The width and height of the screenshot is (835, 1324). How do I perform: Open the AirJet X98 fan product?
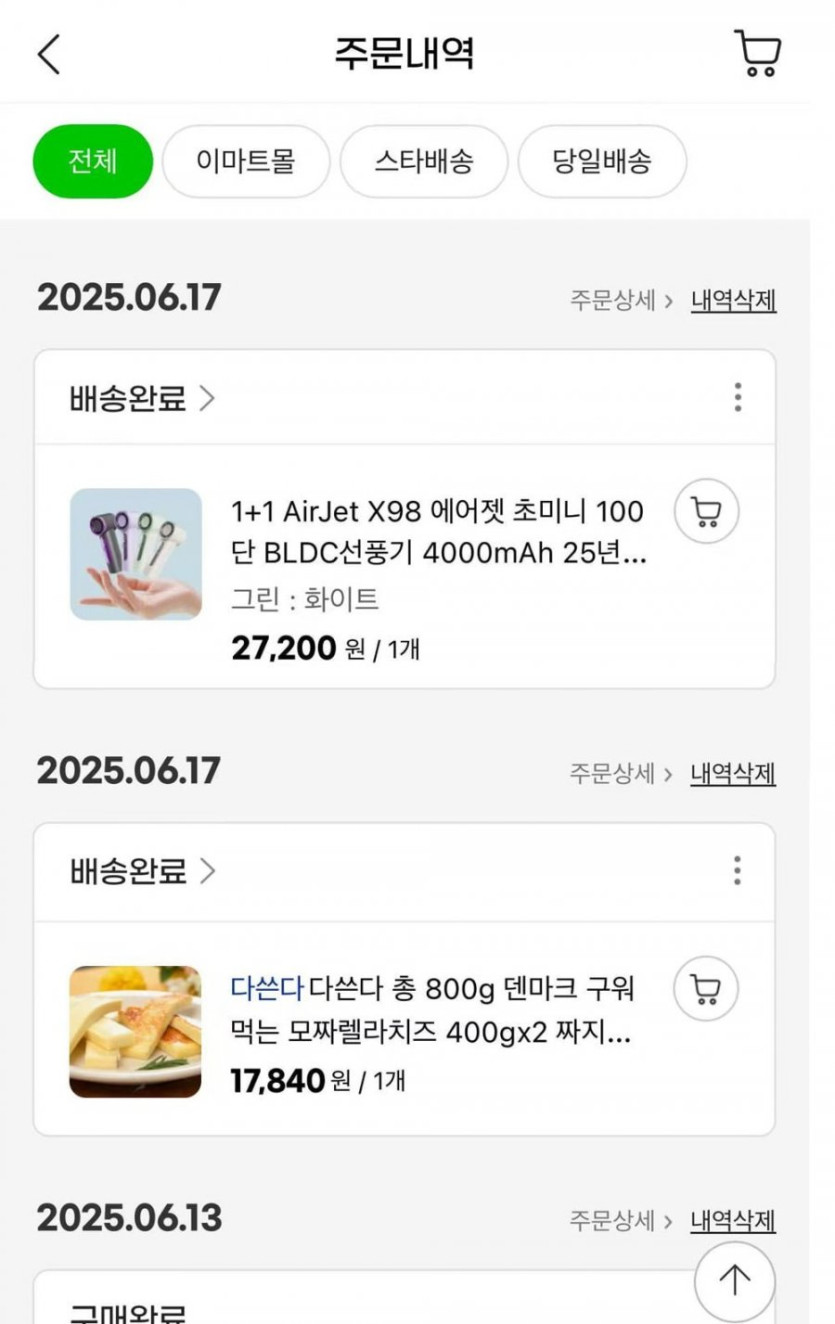pos(437,533)
